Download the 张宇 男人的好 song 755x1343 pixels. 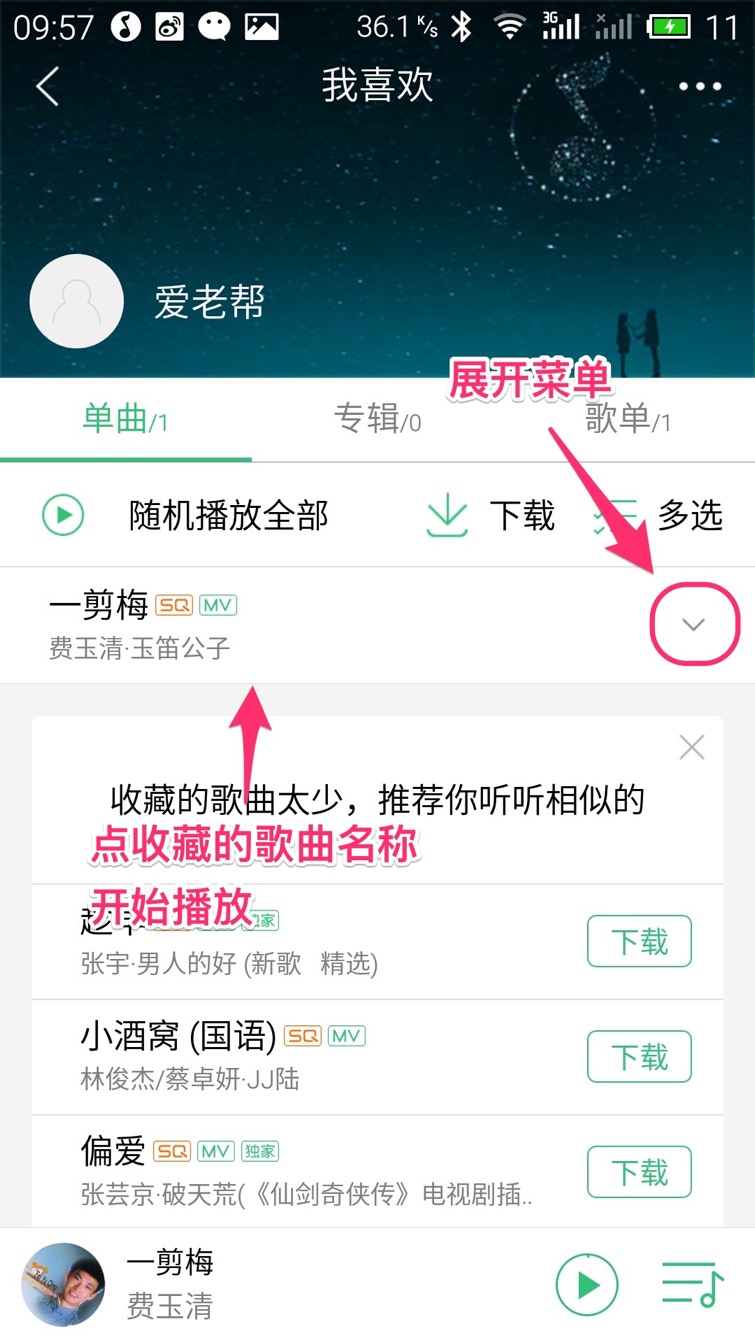tap(639, 941)
